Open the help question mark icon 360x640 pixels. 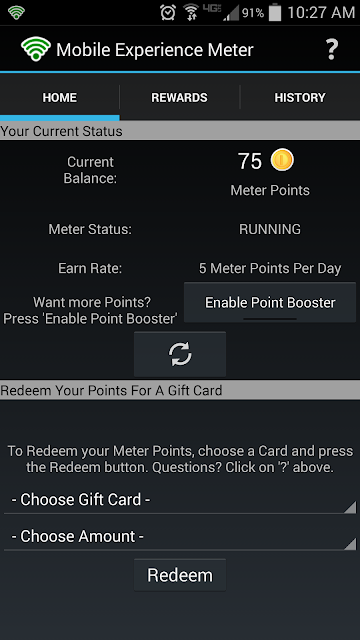click(x=332, y=50)
